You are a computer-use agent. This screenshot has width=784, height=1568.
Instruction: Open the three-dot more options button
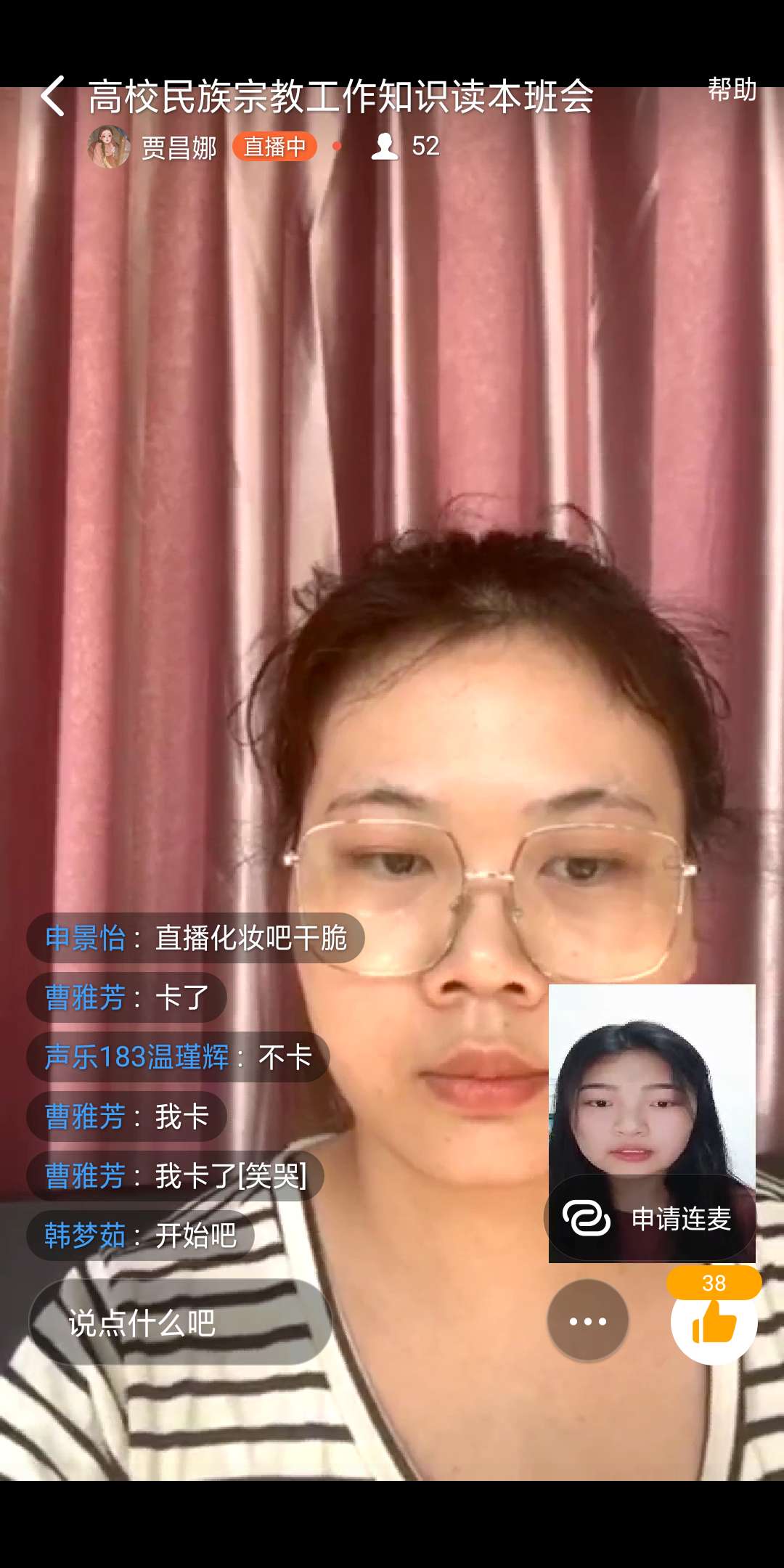point(587,1320)
